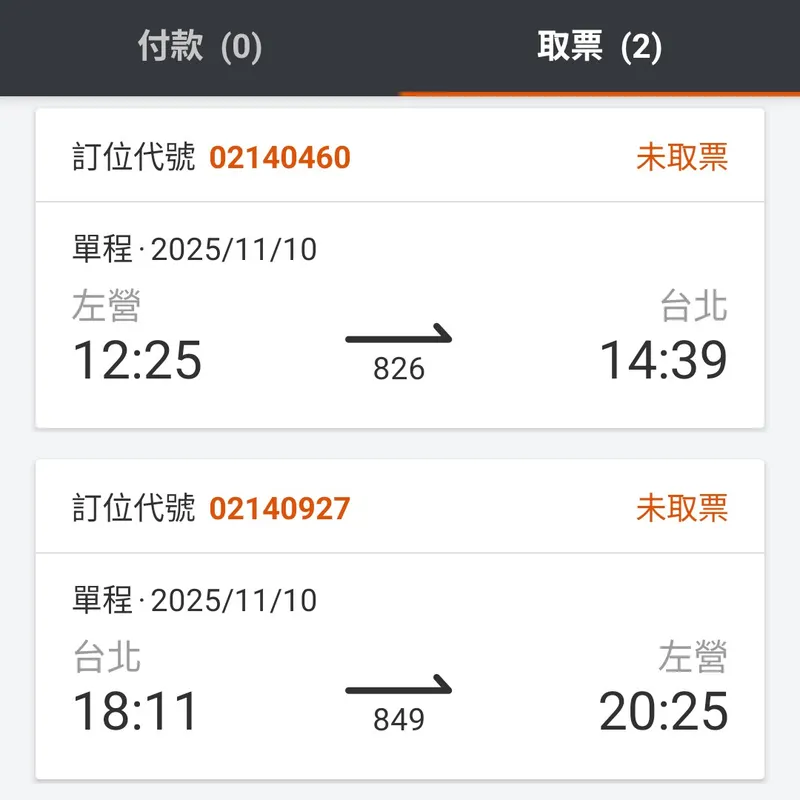Switch to the 付款 (0) tab
Screen dimensions: 800x800
(x=200, y=47)
